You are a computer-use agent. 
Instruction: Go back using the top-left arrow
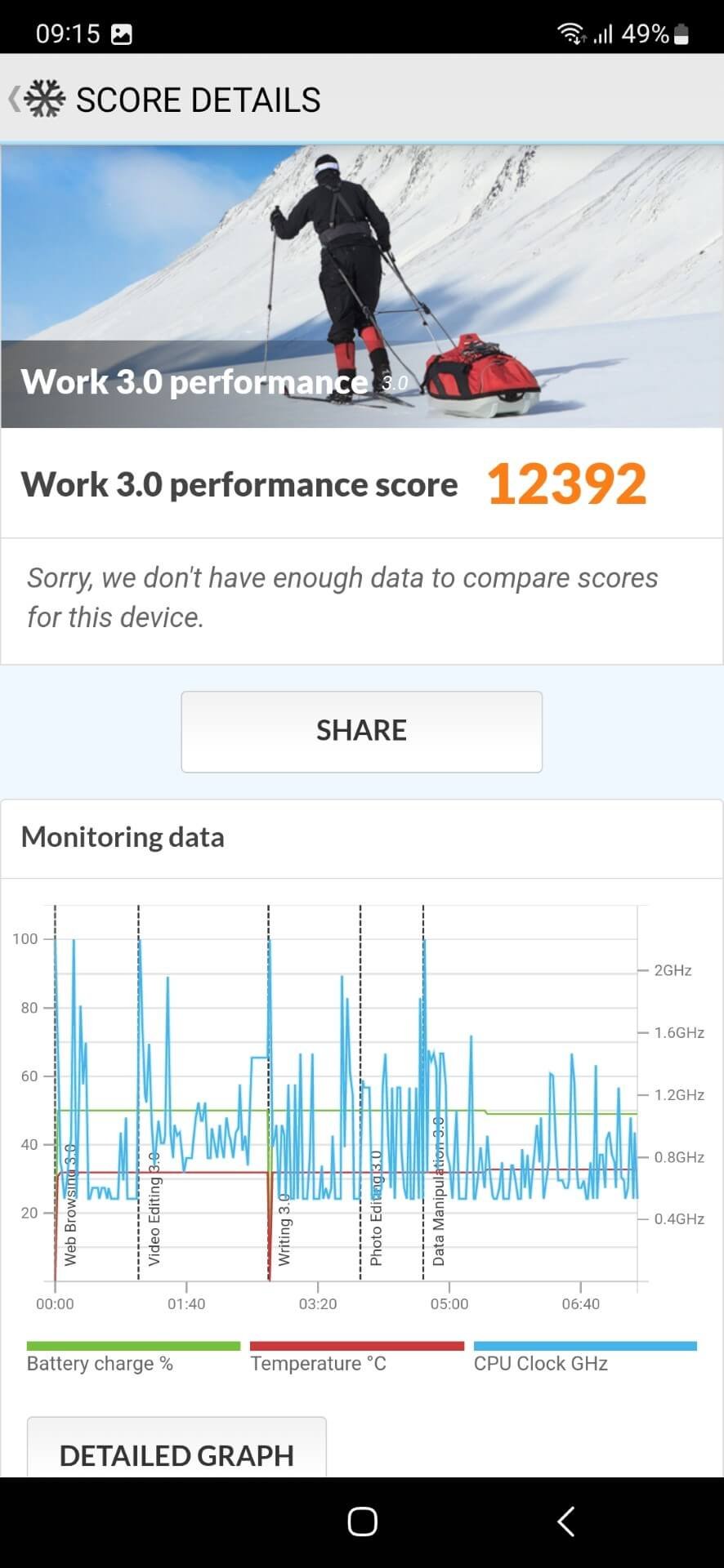pyautogui.click(x=15, y=100)
